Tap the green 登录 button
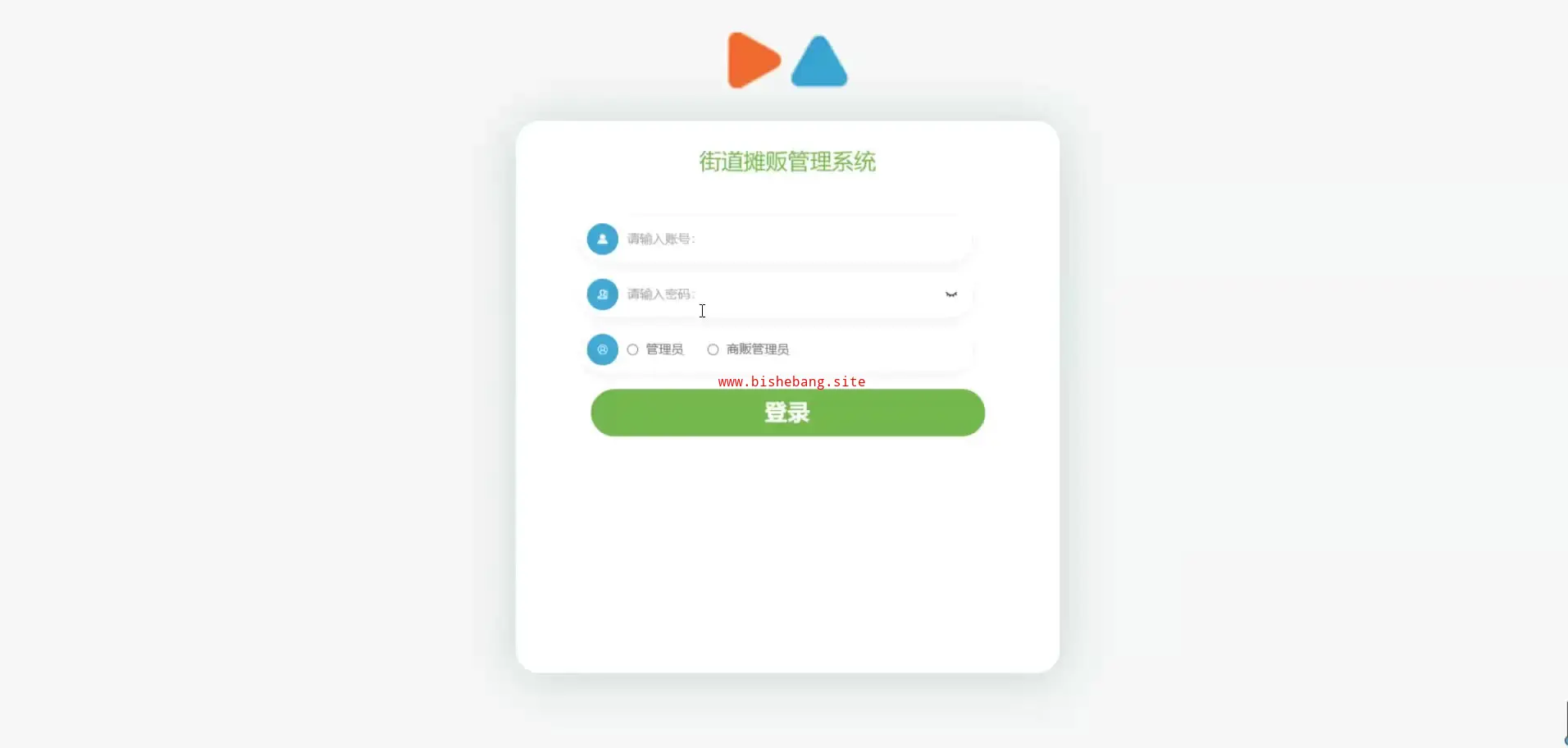This screenshot has width=1568, height=748. pyautogui.click(x=787, y=413)
